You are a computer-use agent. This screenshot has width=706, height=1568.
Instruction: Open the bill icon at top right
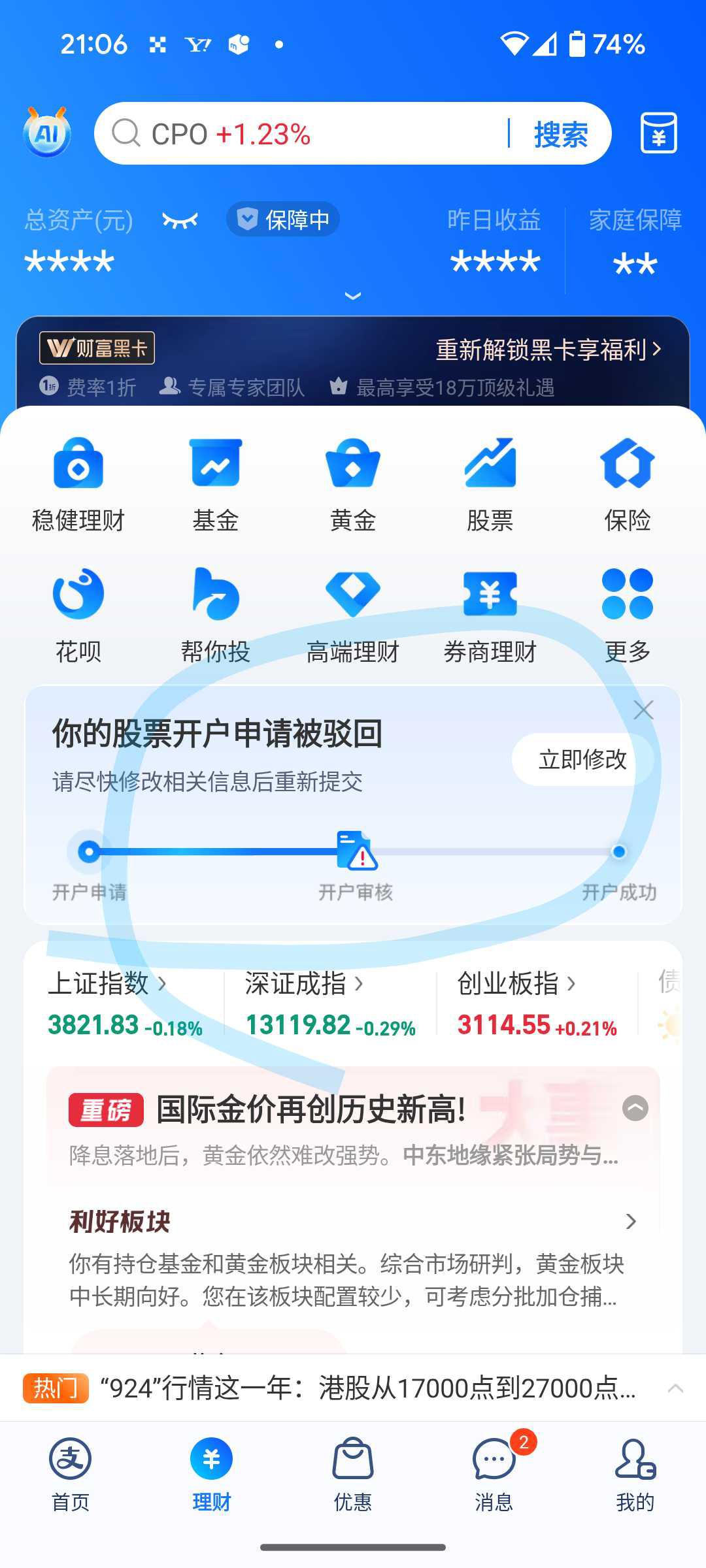click(x=658, y=133)
